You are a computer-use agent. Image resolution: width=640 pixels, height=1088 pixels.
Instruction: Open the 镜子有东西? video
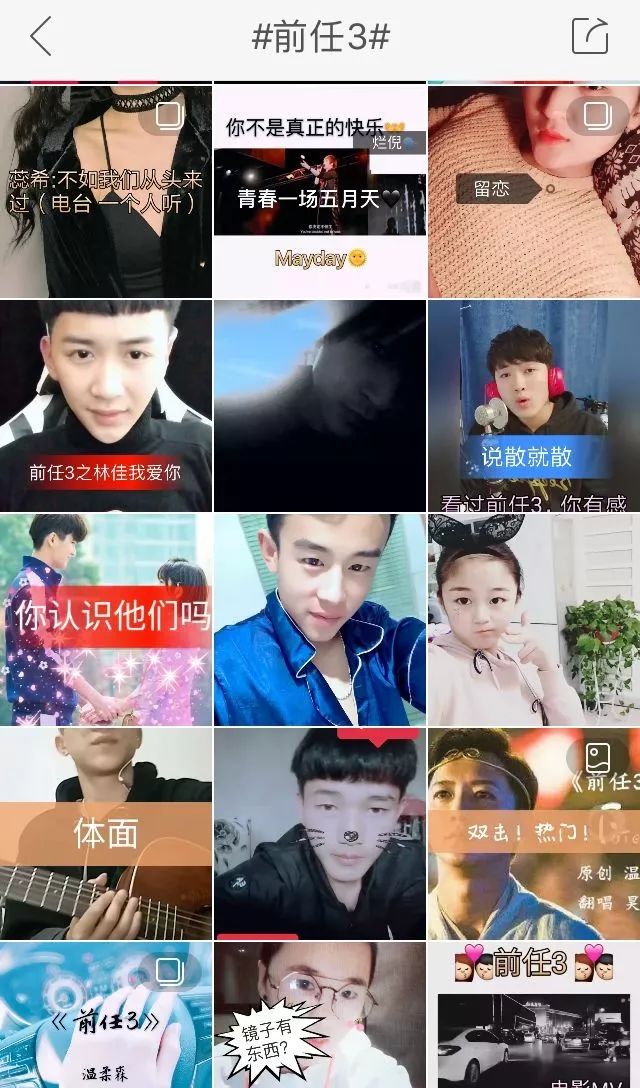pyautogui.click(x=319, y=1015)
